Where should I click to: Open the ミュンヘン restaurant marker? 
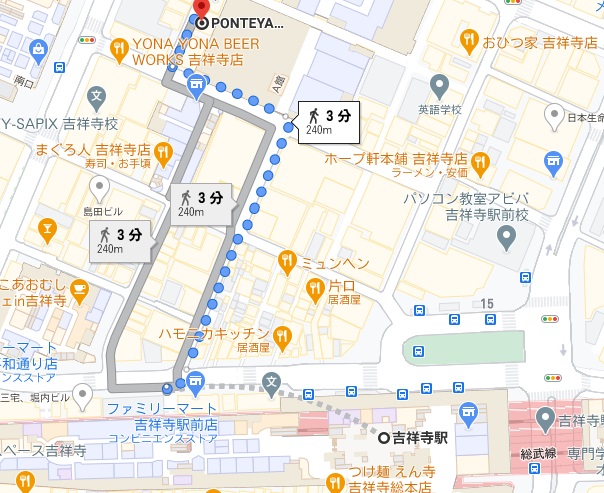pos(288,262)
